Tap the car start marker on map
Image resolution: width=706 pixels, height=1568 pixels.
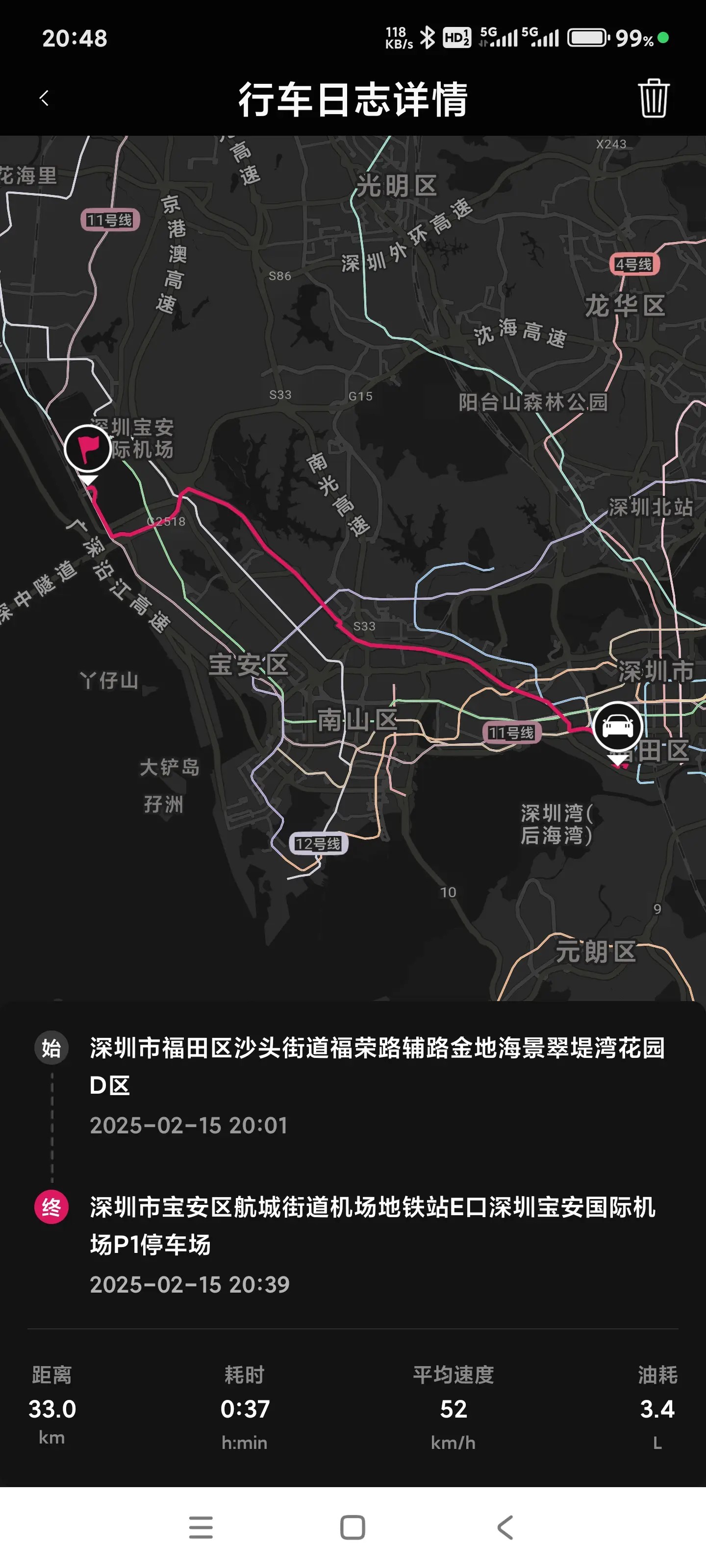[618, 727]
